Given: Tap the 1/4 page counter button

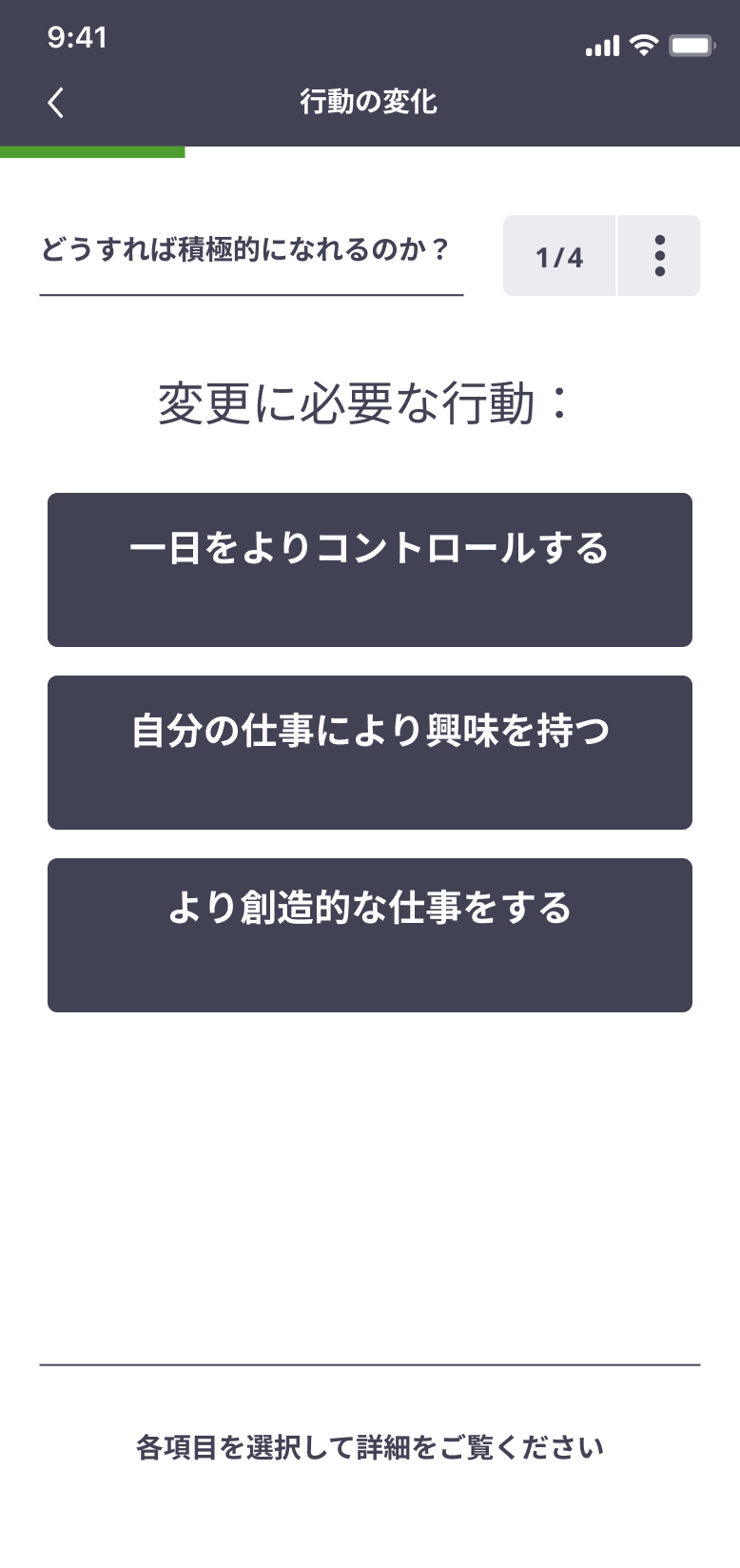Looking at the screenshot, I should 559,256.
